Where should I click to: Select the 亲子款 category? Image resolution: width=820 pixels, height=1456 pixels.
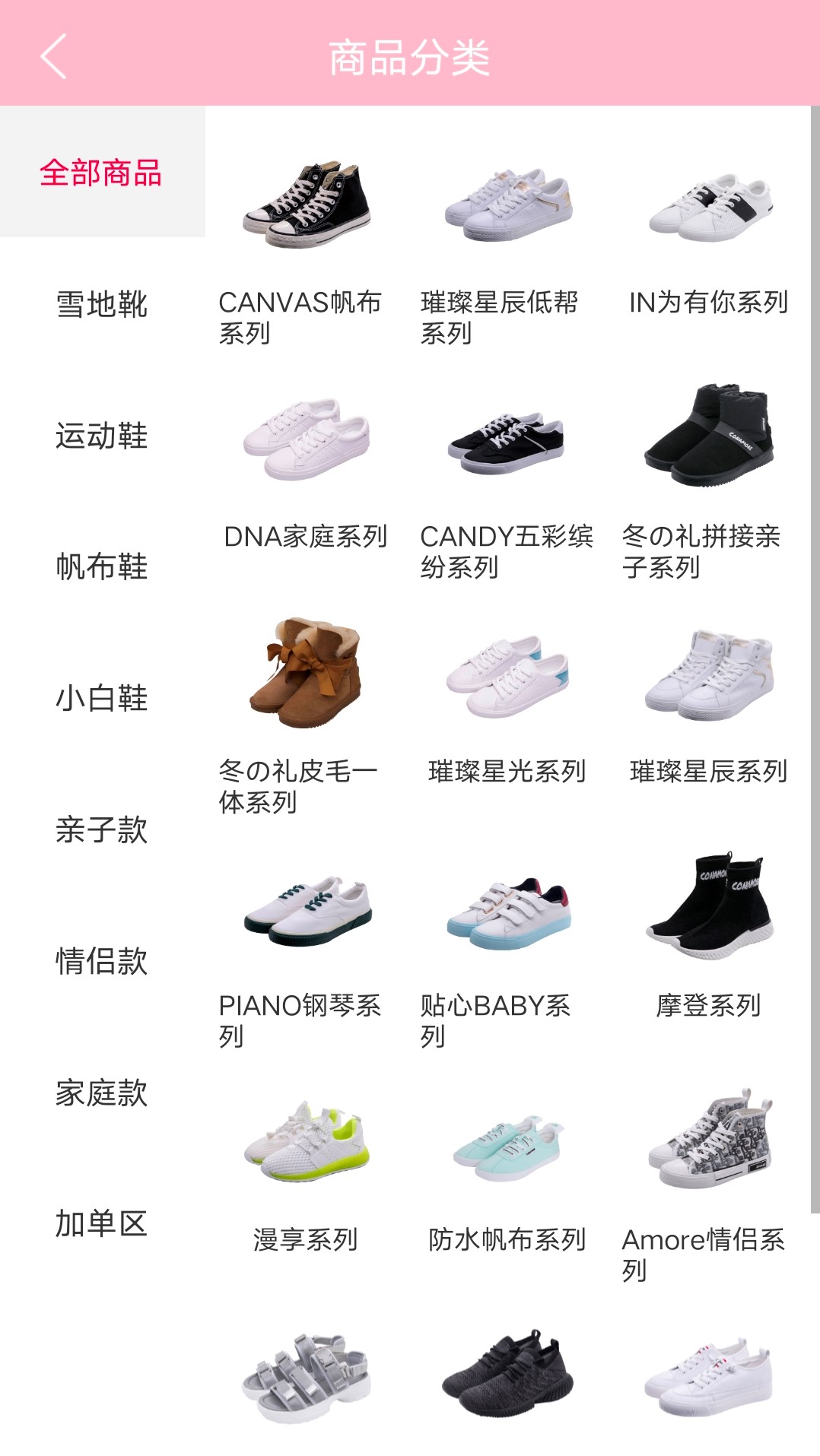tap(102, 830)
